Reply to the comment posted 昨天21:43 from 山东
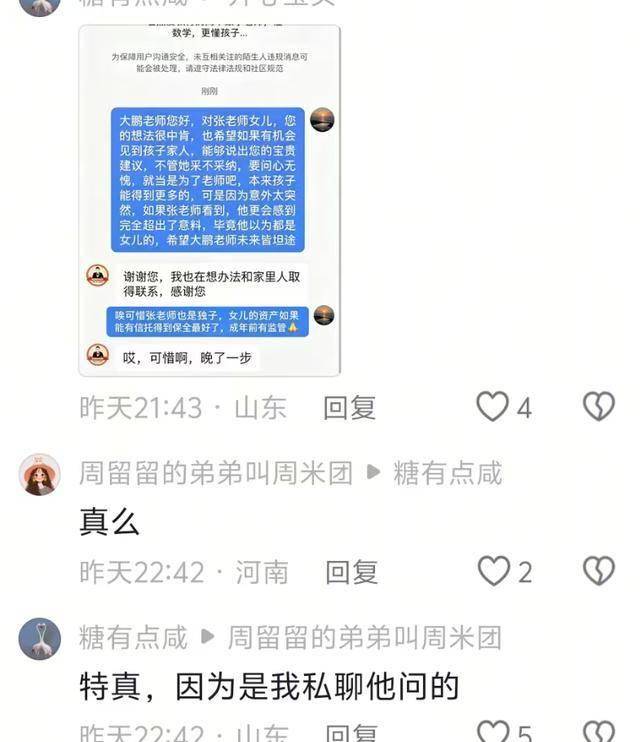 click(x=349, y=407)
